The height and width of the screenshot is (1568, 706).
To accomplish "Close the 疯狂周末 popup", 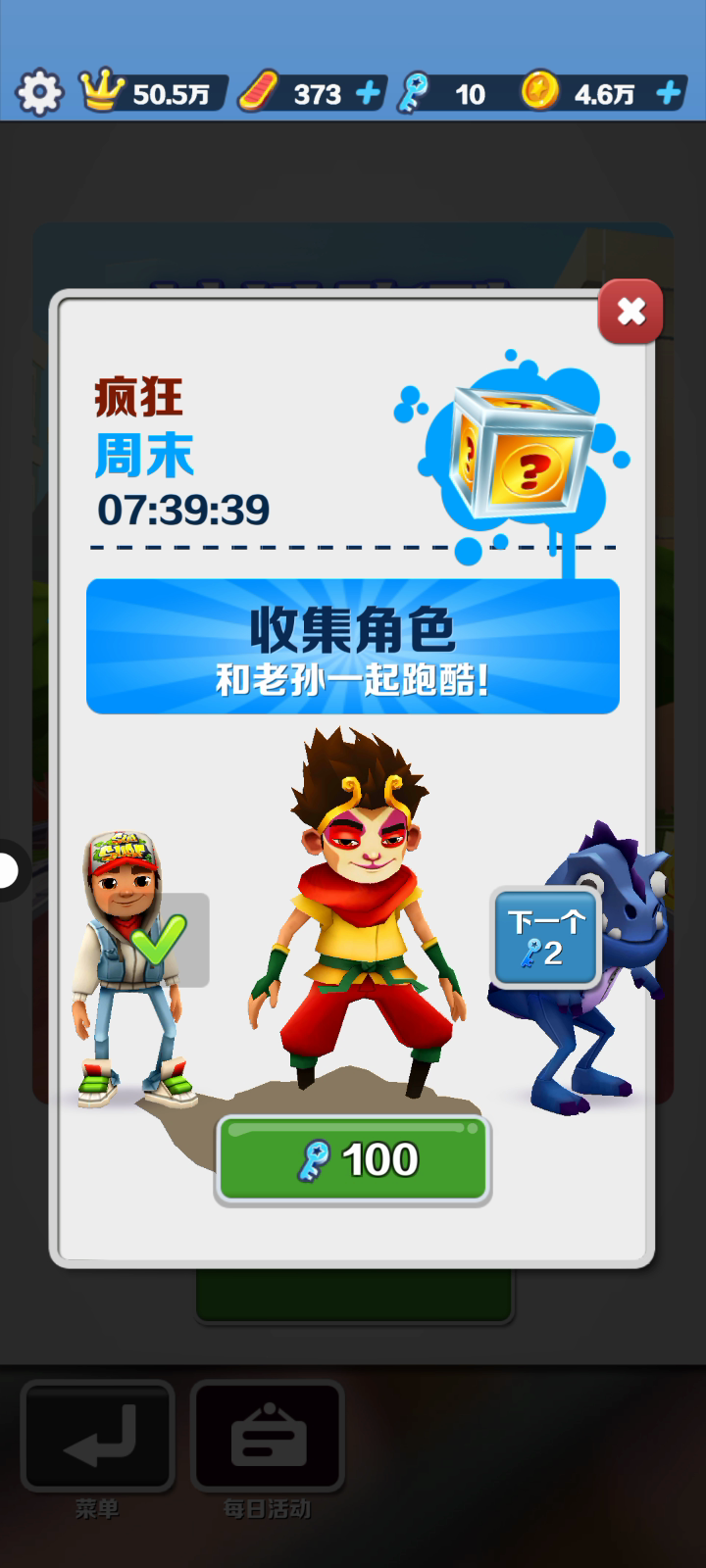I will point(630,312).
